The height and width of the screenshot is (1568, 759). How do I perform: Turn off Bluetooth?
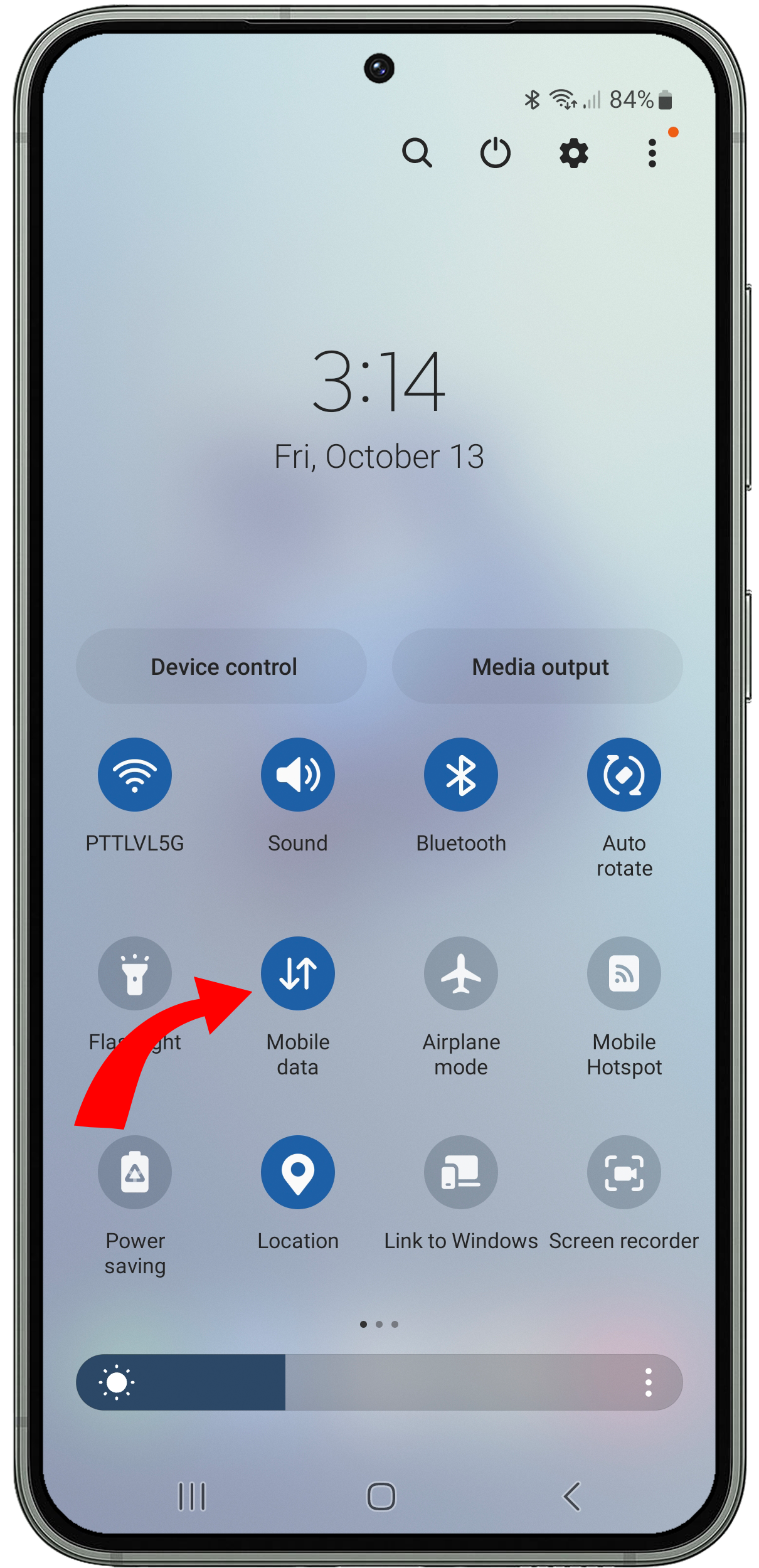click(x=461, y=775)
